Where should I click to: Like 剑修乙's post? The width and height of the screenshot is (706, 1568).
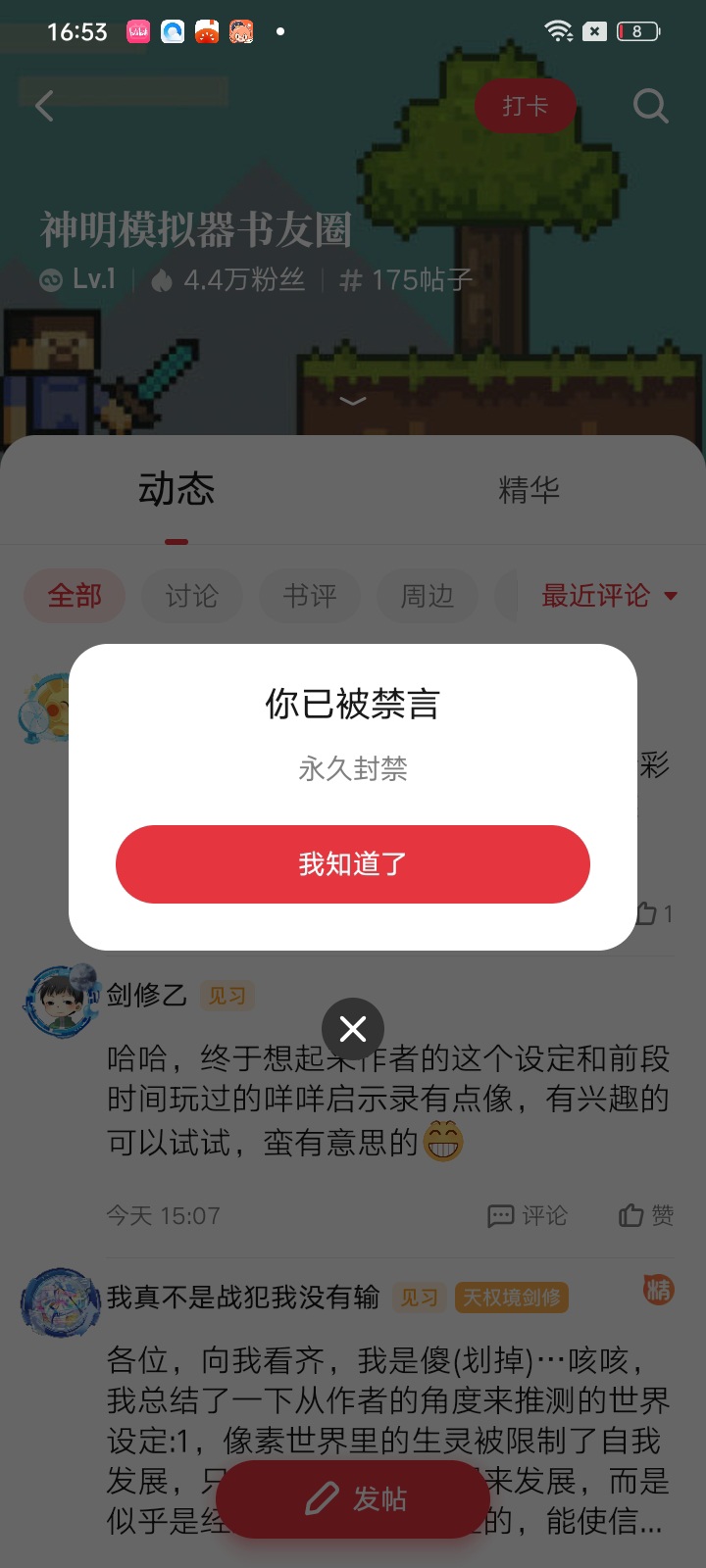(645, 1216)
